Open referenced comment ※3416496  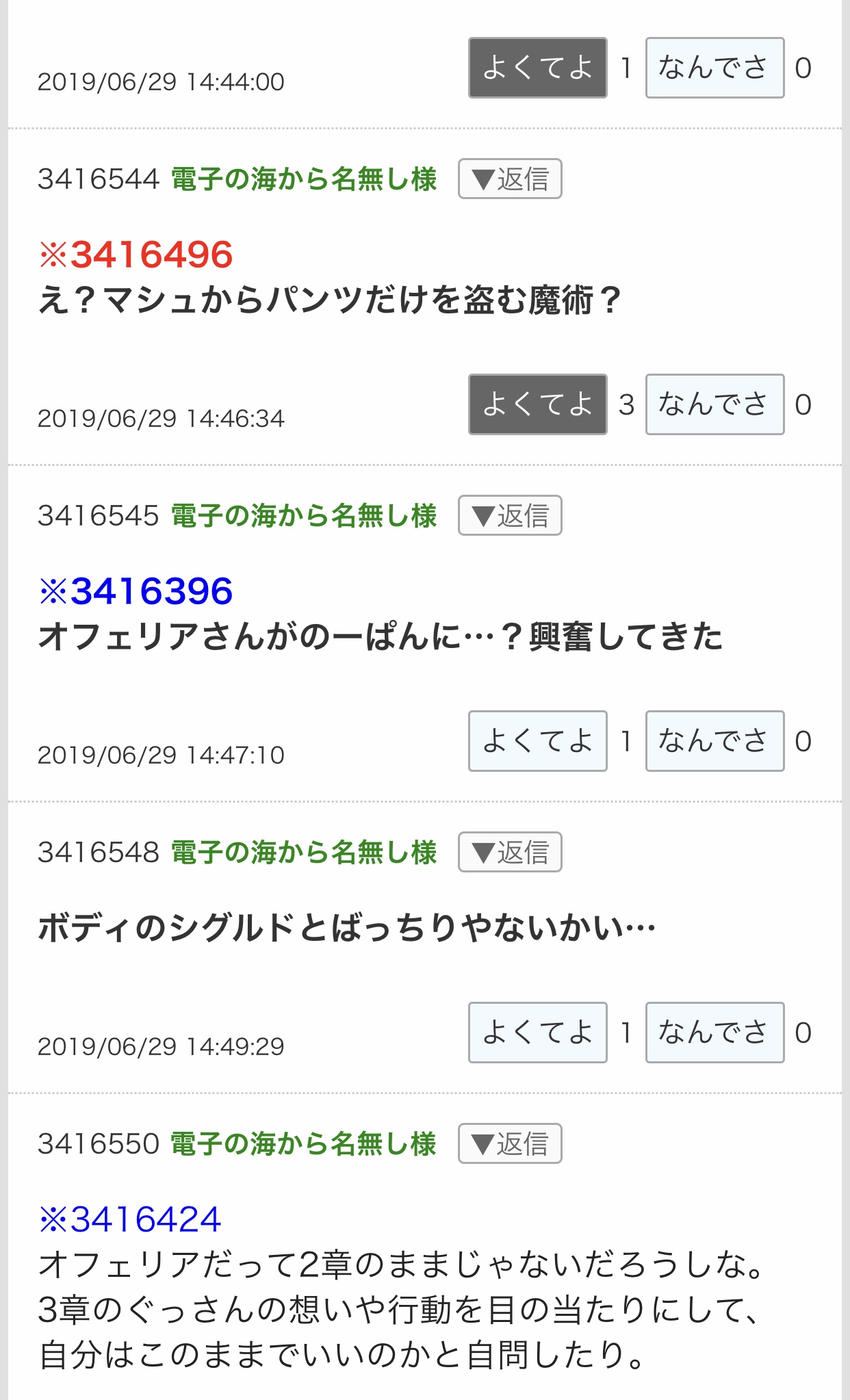tap(136, 255)
